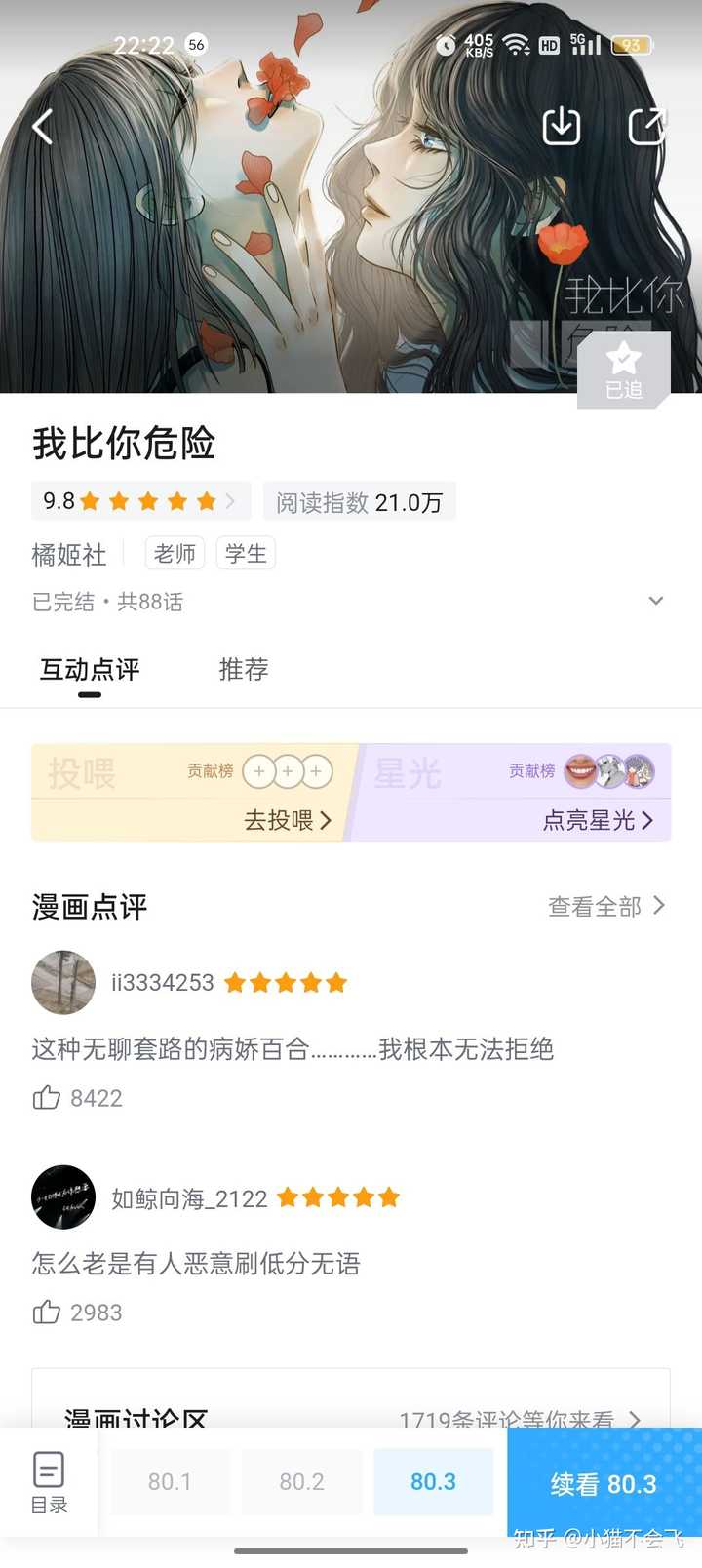The image size is (702, 1568).
Task: Tap a 贡献榜 contributor avatar in 星光 section
Action: [x=609, y=771]
